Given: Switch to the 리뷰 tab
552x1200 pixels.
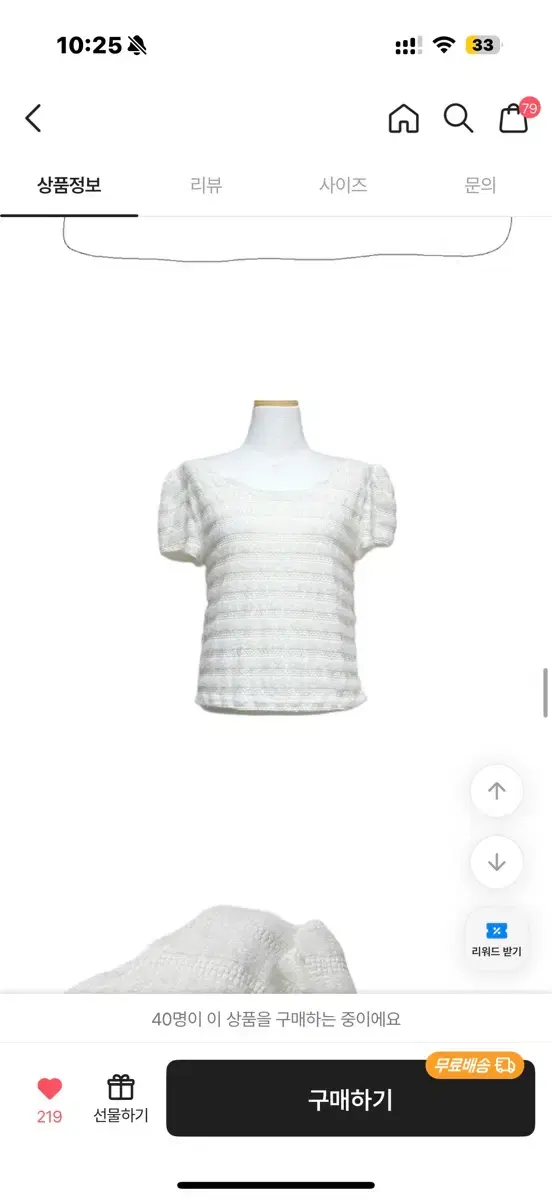Looking at the screenshot, I should (206, 185).
